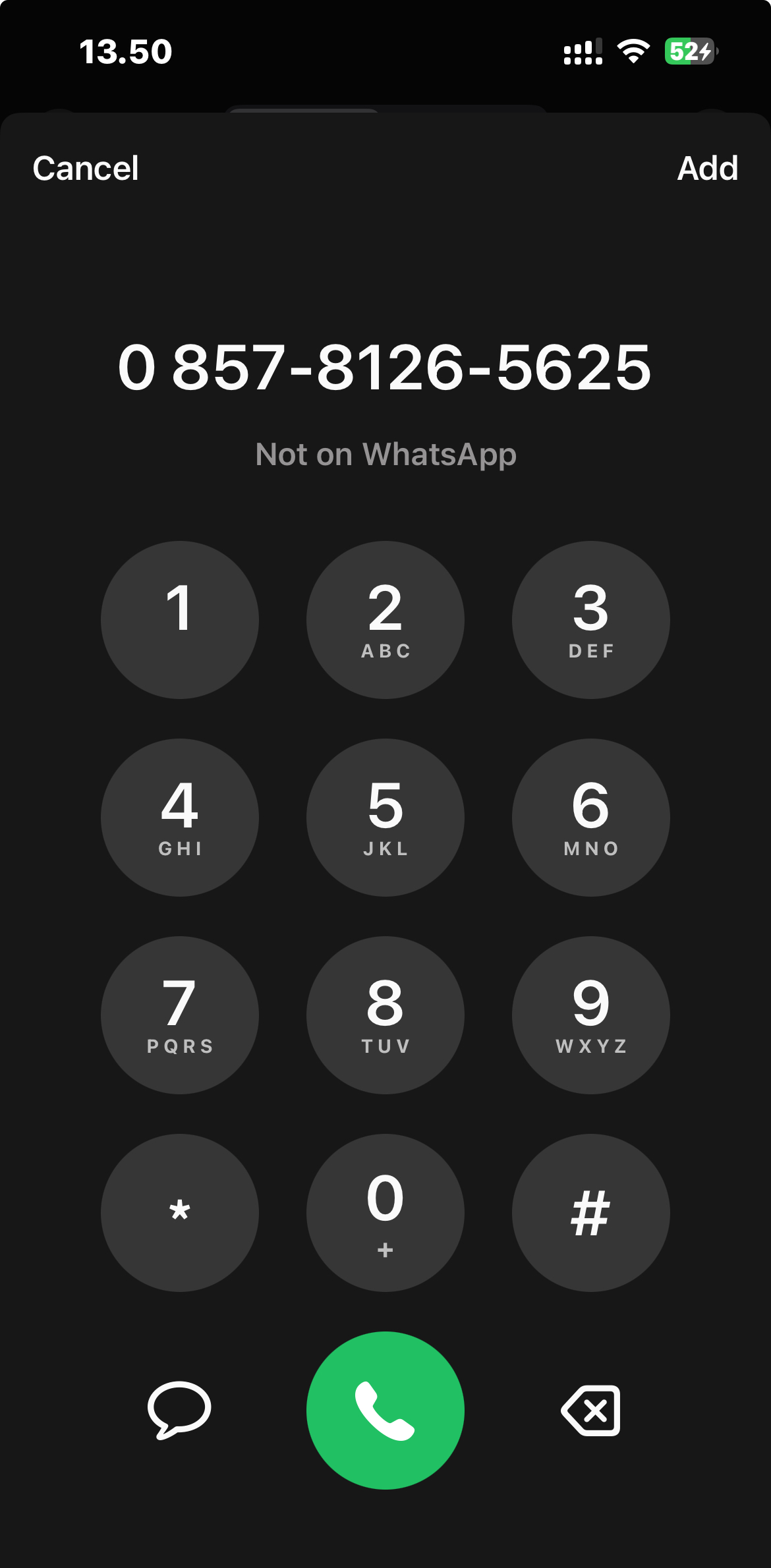
Task: Dial digit 6 MNO
Action: tap(590, 818)
